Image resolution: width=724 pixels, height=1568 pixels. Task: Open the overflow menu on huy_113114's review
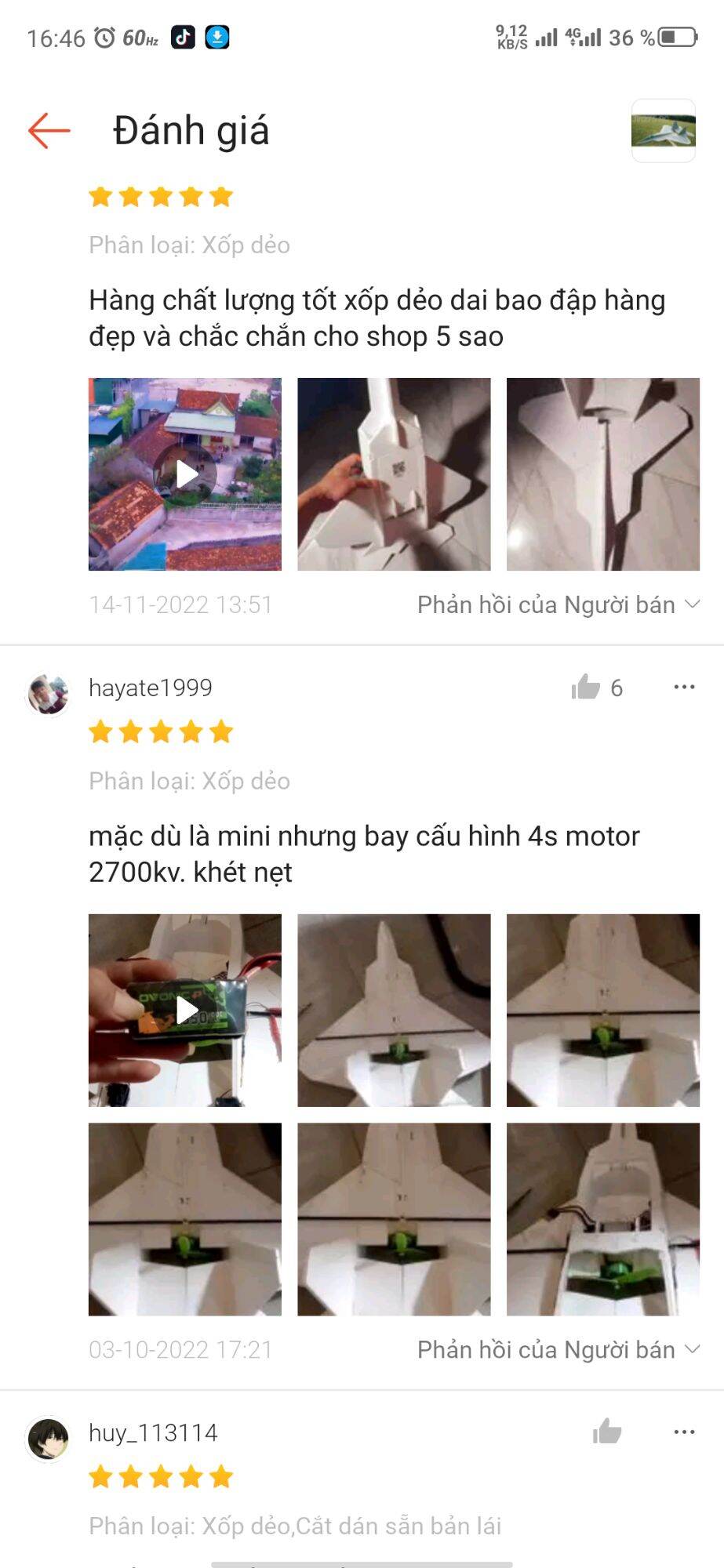(x=684, y=1432)
